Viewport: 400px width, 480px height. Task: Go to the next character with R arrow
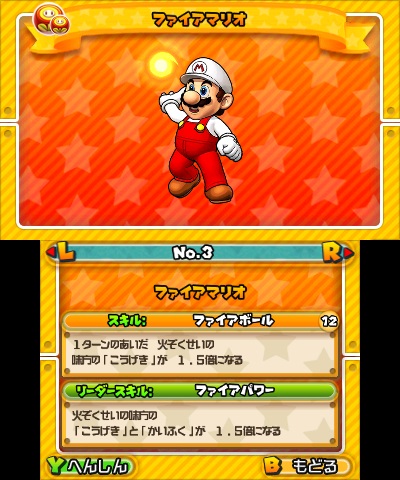(x=338, y=253)
